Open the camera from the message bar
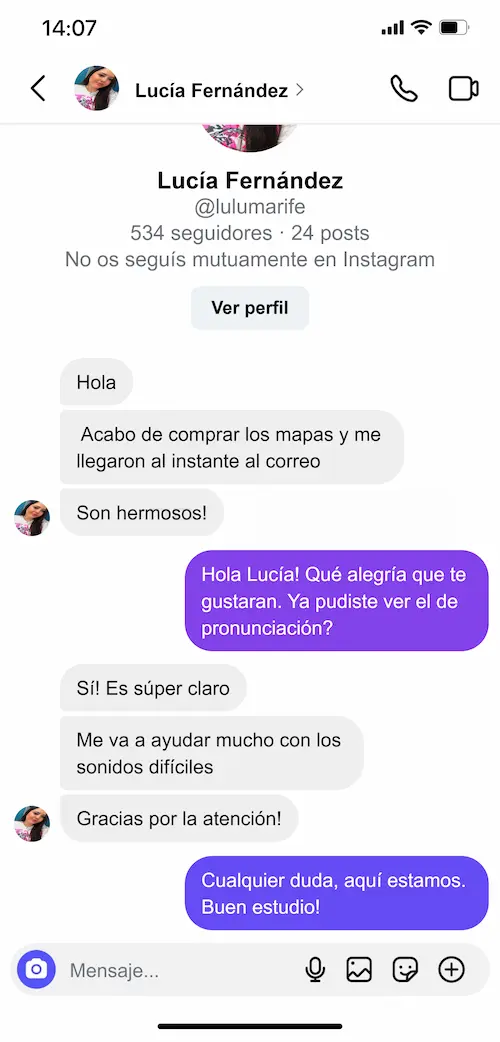This screenshot has height=1042, width=500. 37,970
